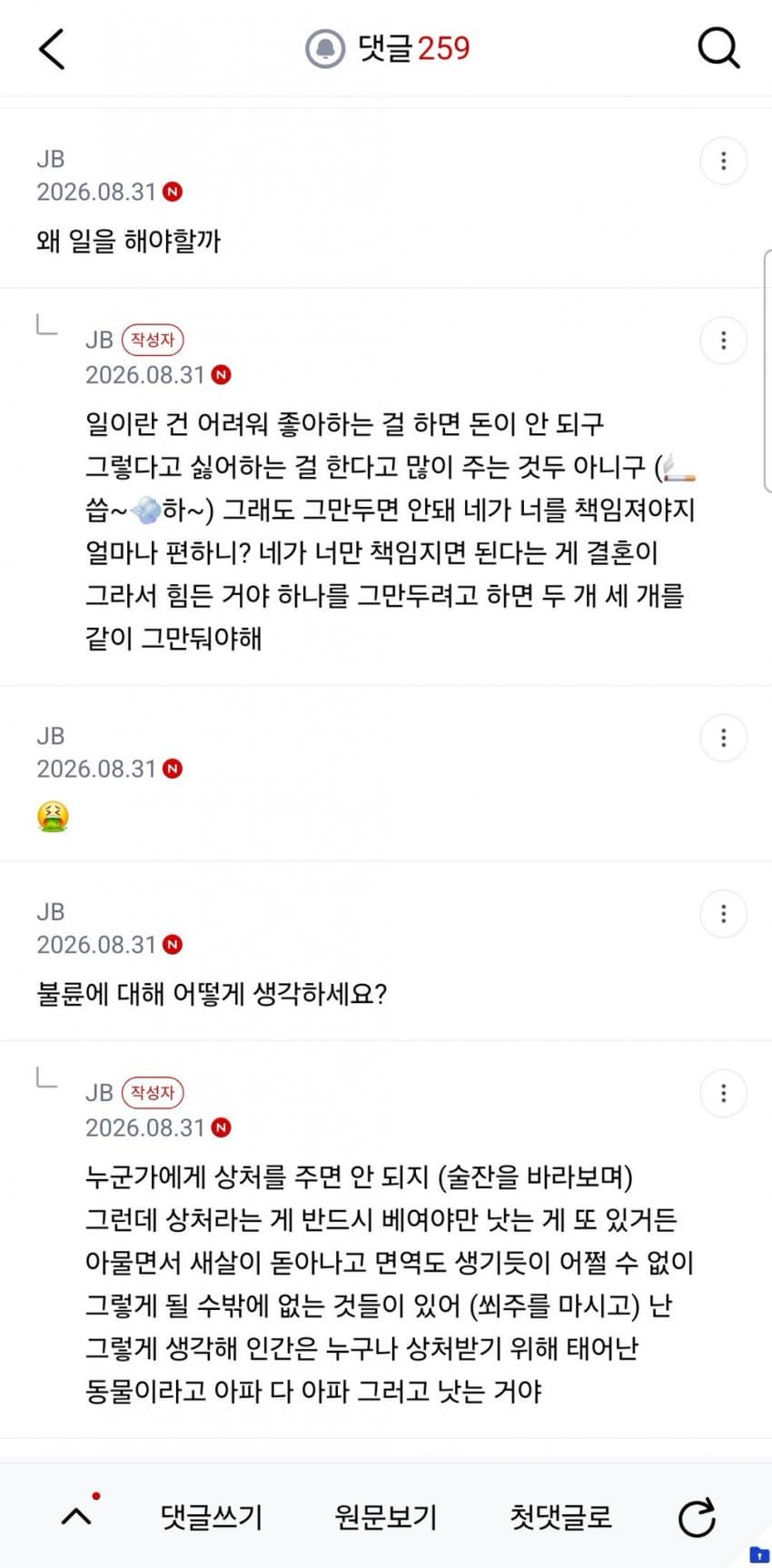Viewport: 772px width, 1568px height.
Task: Refresh the comments list
Action: coord(697,1517)
